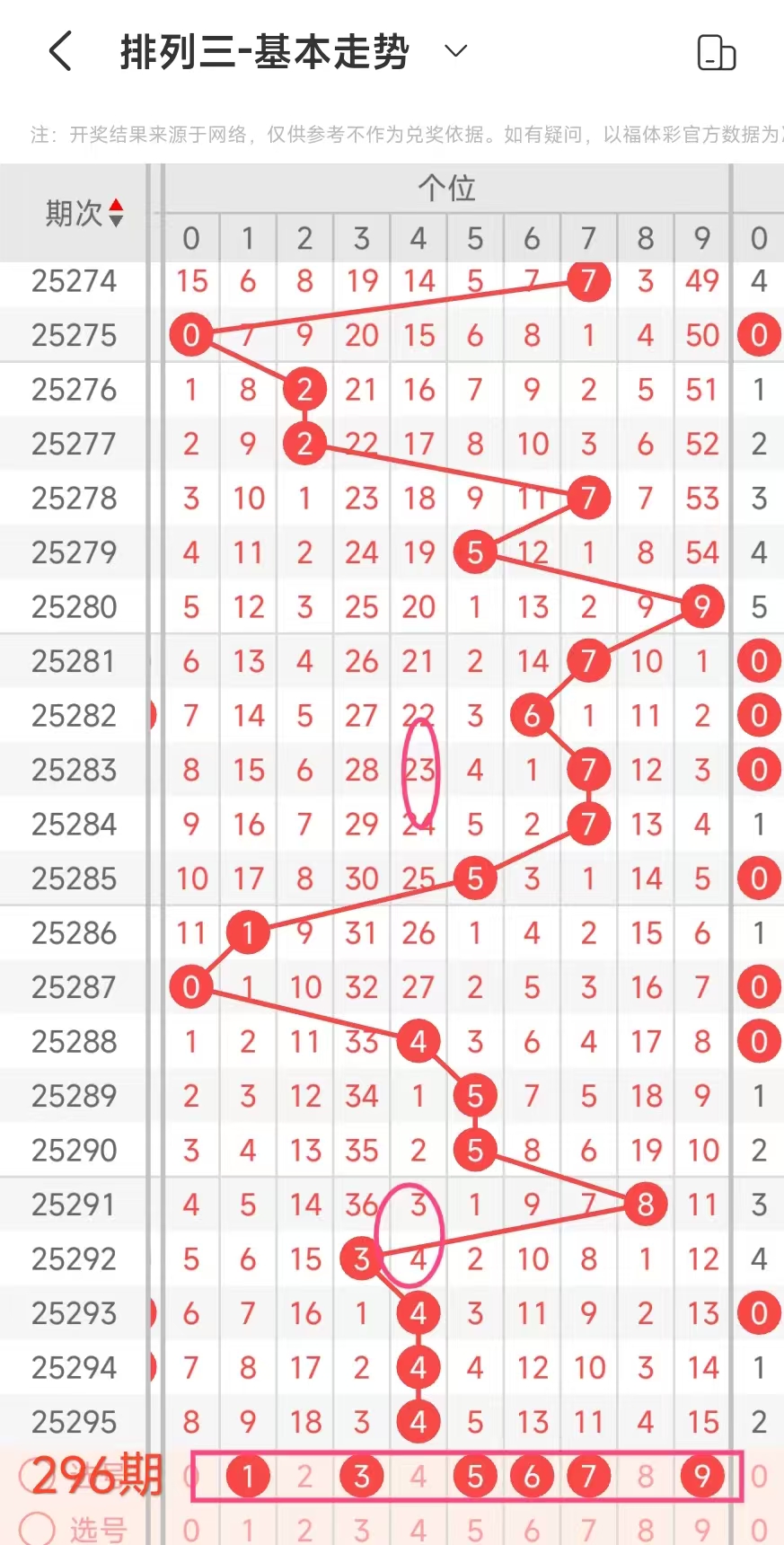Tap the screen rotation icon in the header
Screen dimensions: 784x1545
pos(716,53)
